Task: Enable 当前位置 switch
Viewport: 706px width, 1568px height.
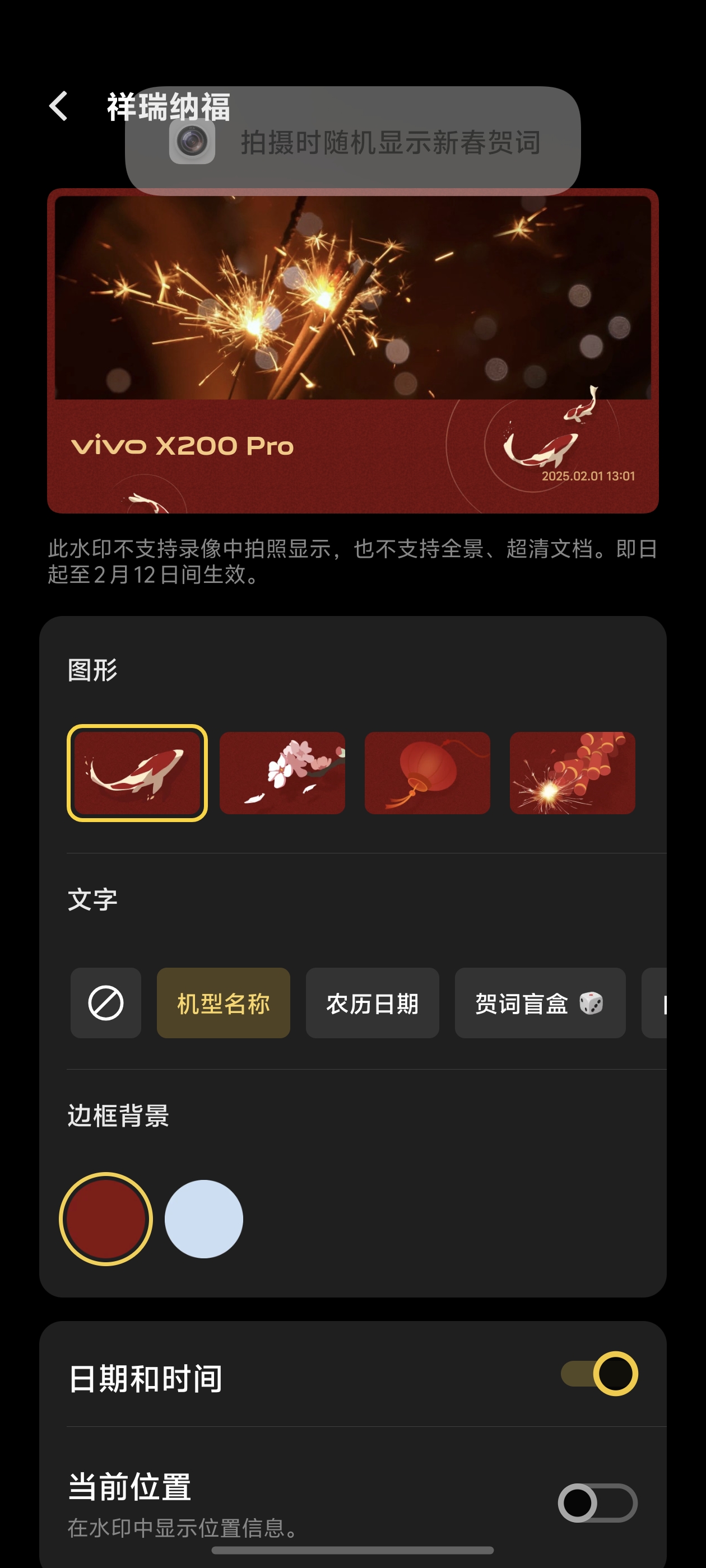Action: click(597, 1502)
